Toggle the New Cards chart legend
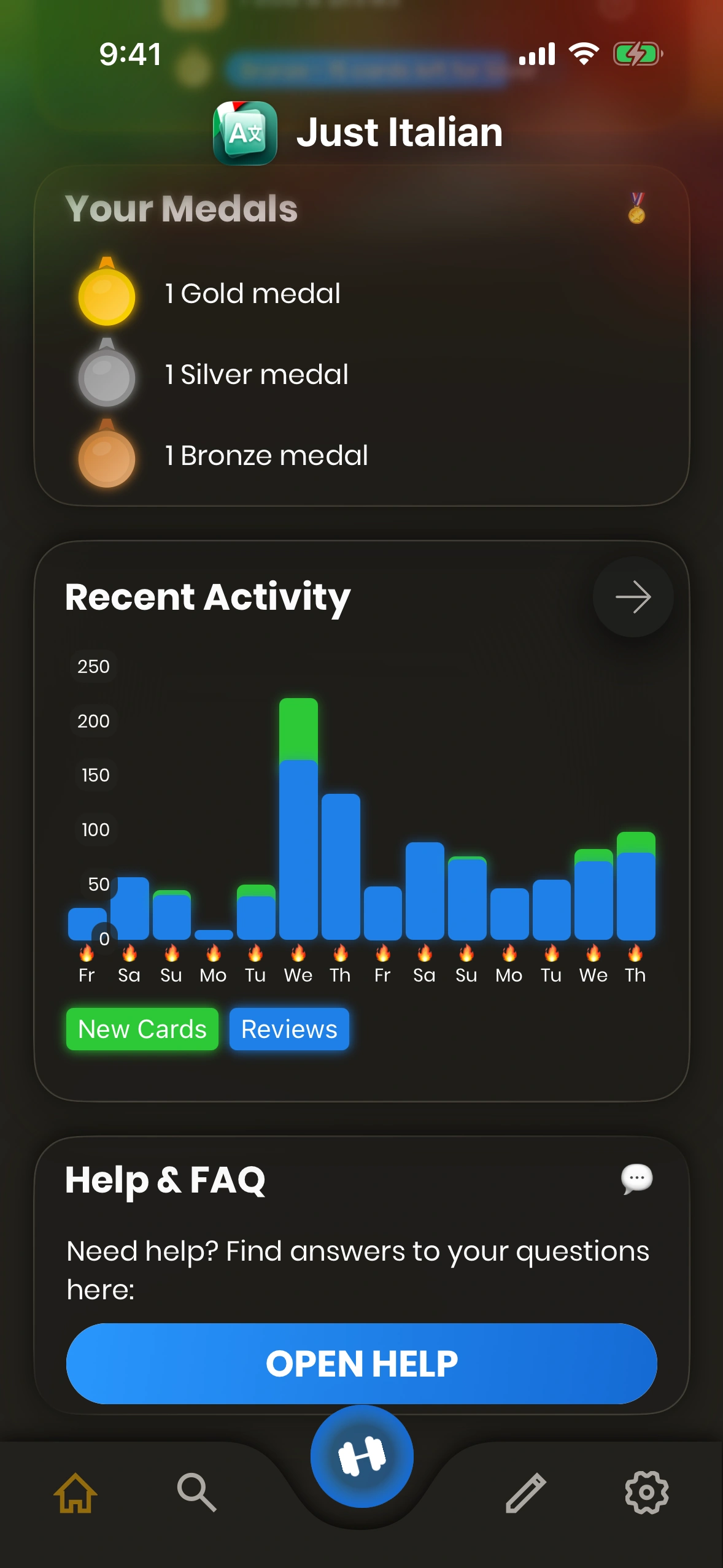This screenshot has width=723, height=1568. pyautogui.click(x=142, y=1029)
